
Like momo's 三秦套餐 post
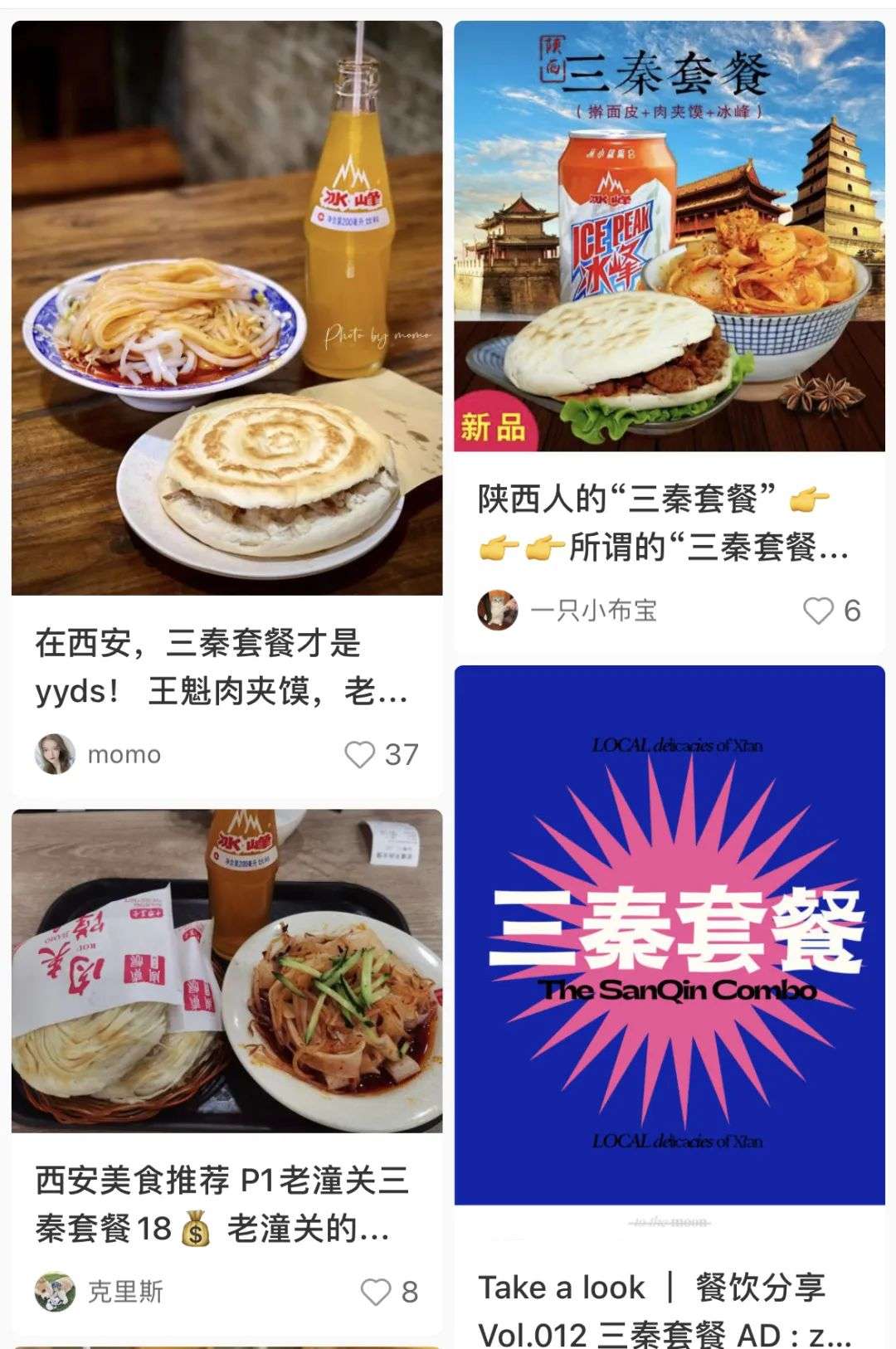[360, 755]
